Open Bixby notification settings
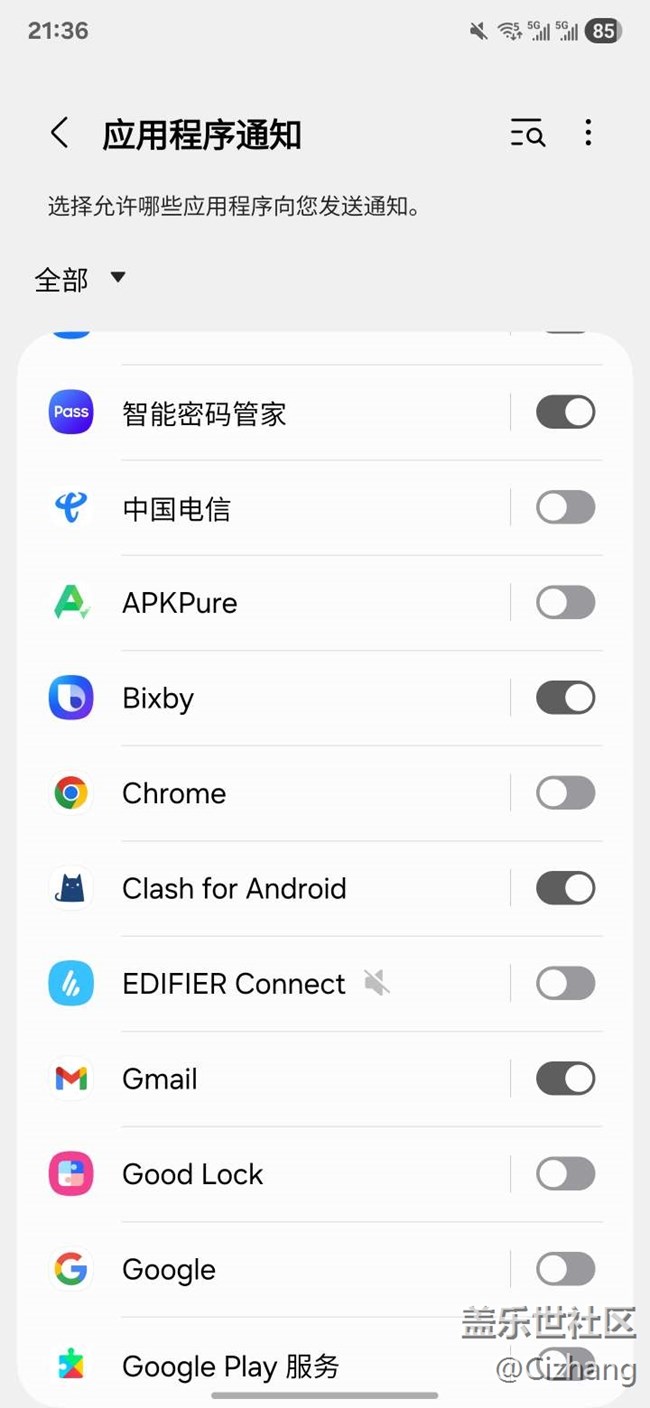Image resolution: width=650 pixels, height=1408 pixels. pyautogui.click(x=158, y=698)
